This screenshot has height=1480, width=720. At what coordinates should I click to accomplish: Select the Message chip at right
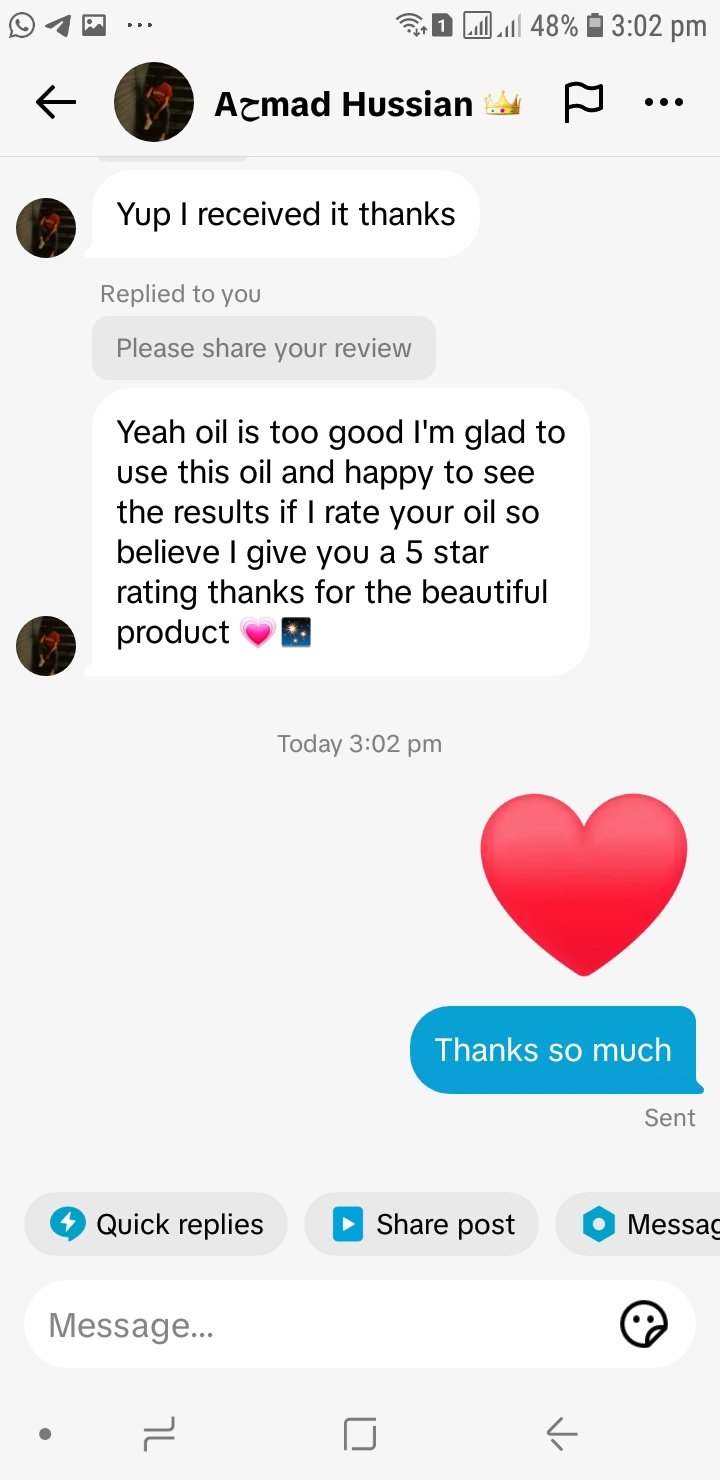[640, 1224]
